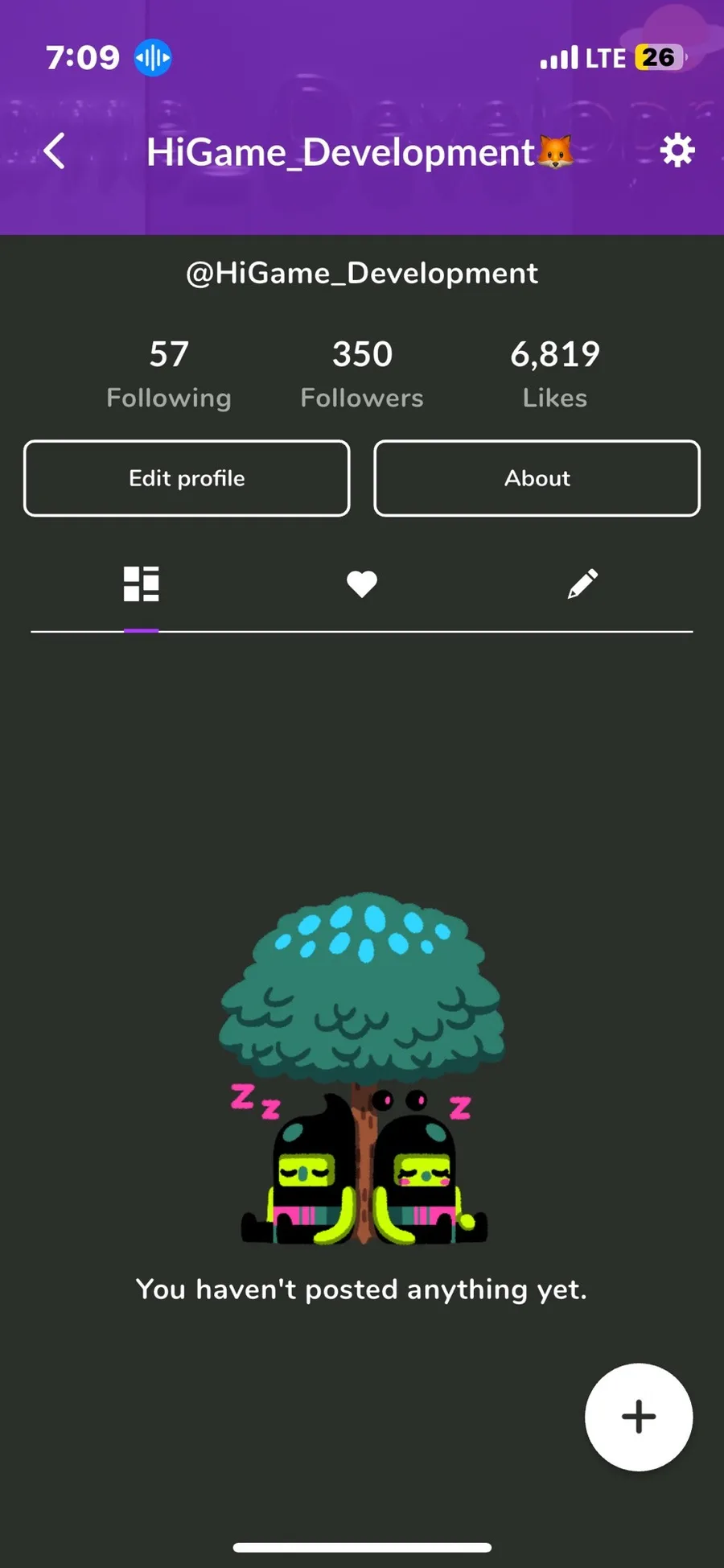Switch to the posts grid tab
Screen dimensions: 724x1568
pos(141,584)
